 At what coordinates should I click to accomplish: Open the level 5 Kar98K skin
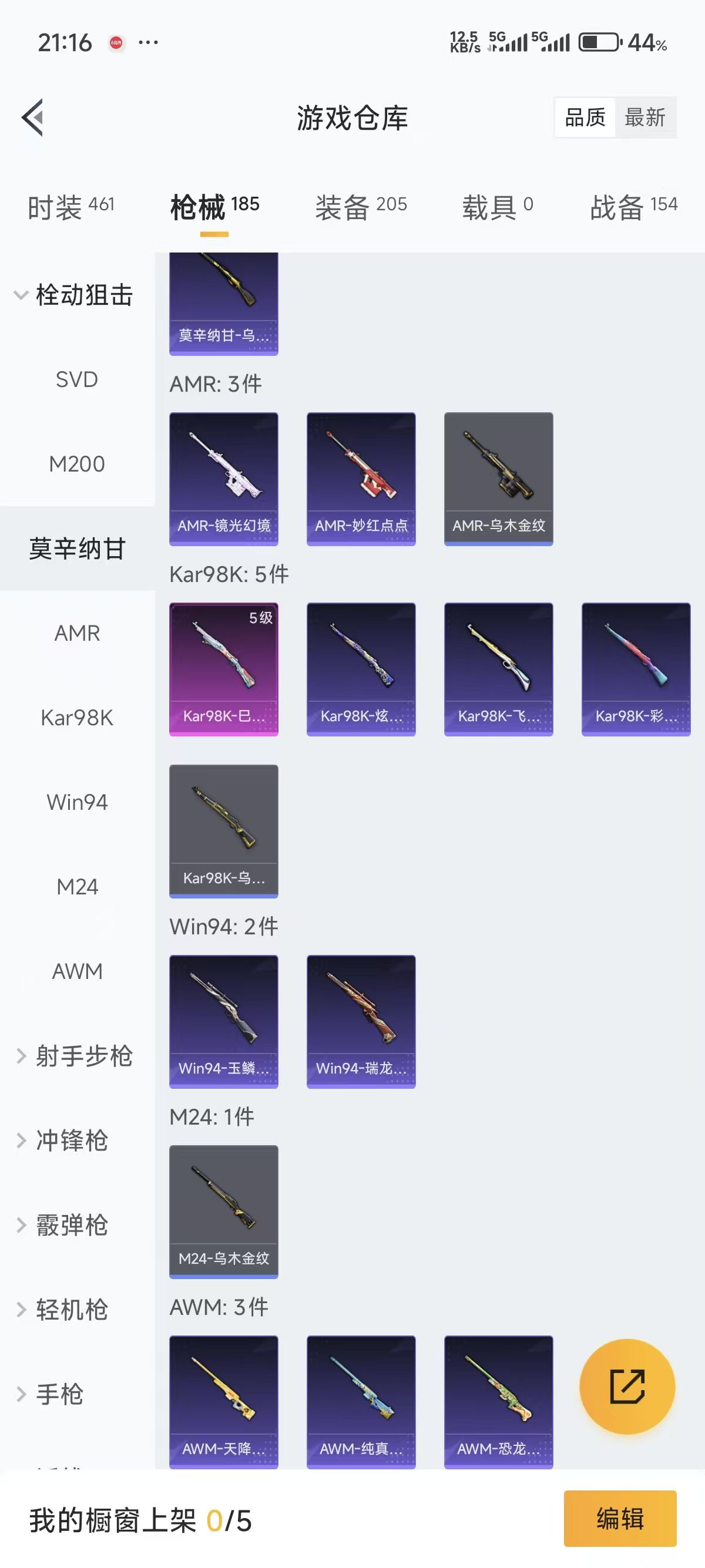(223, 669)
